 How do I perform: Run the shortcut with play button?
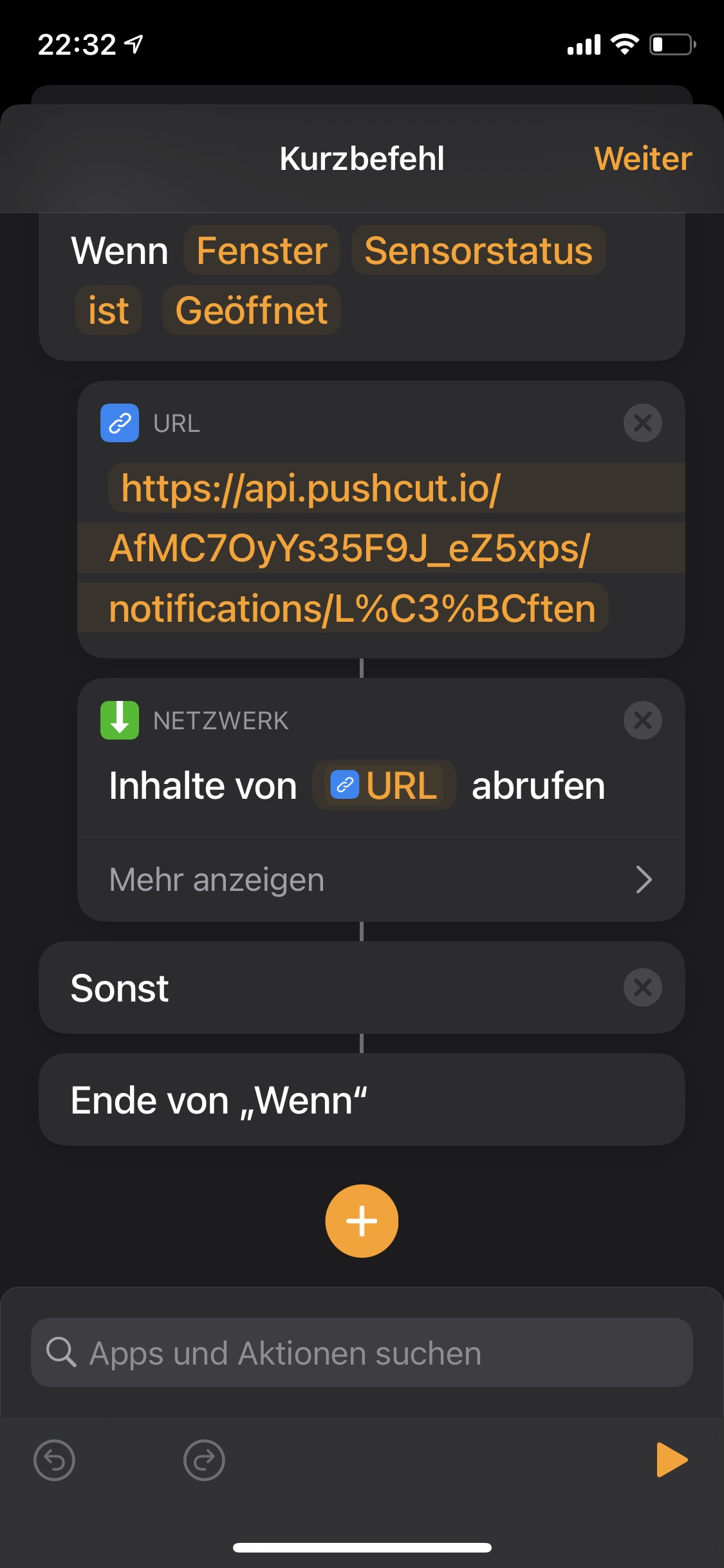click(671, 1459)
